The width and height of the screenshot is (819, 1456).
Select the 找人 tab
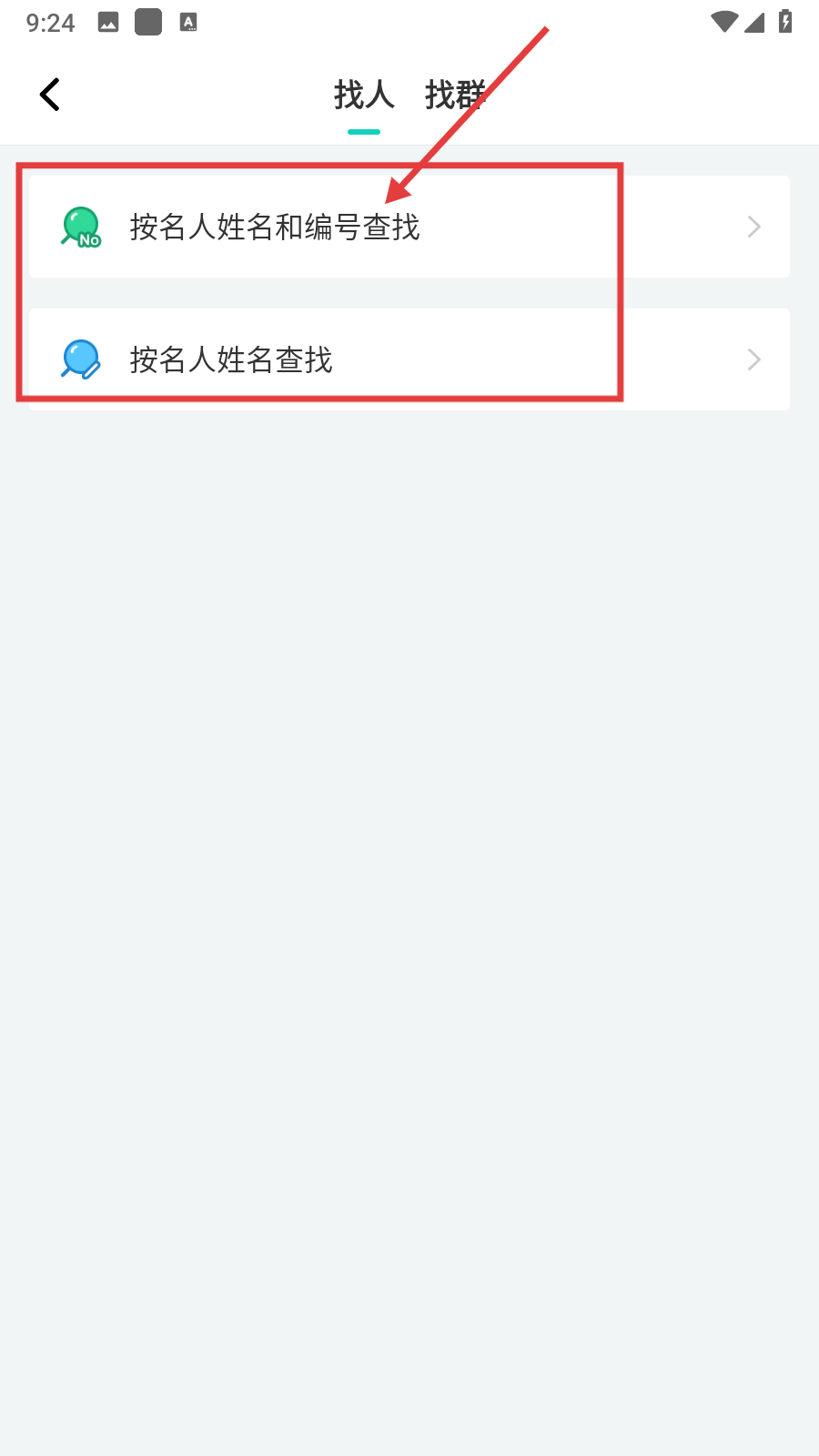[x=364, y=95]
